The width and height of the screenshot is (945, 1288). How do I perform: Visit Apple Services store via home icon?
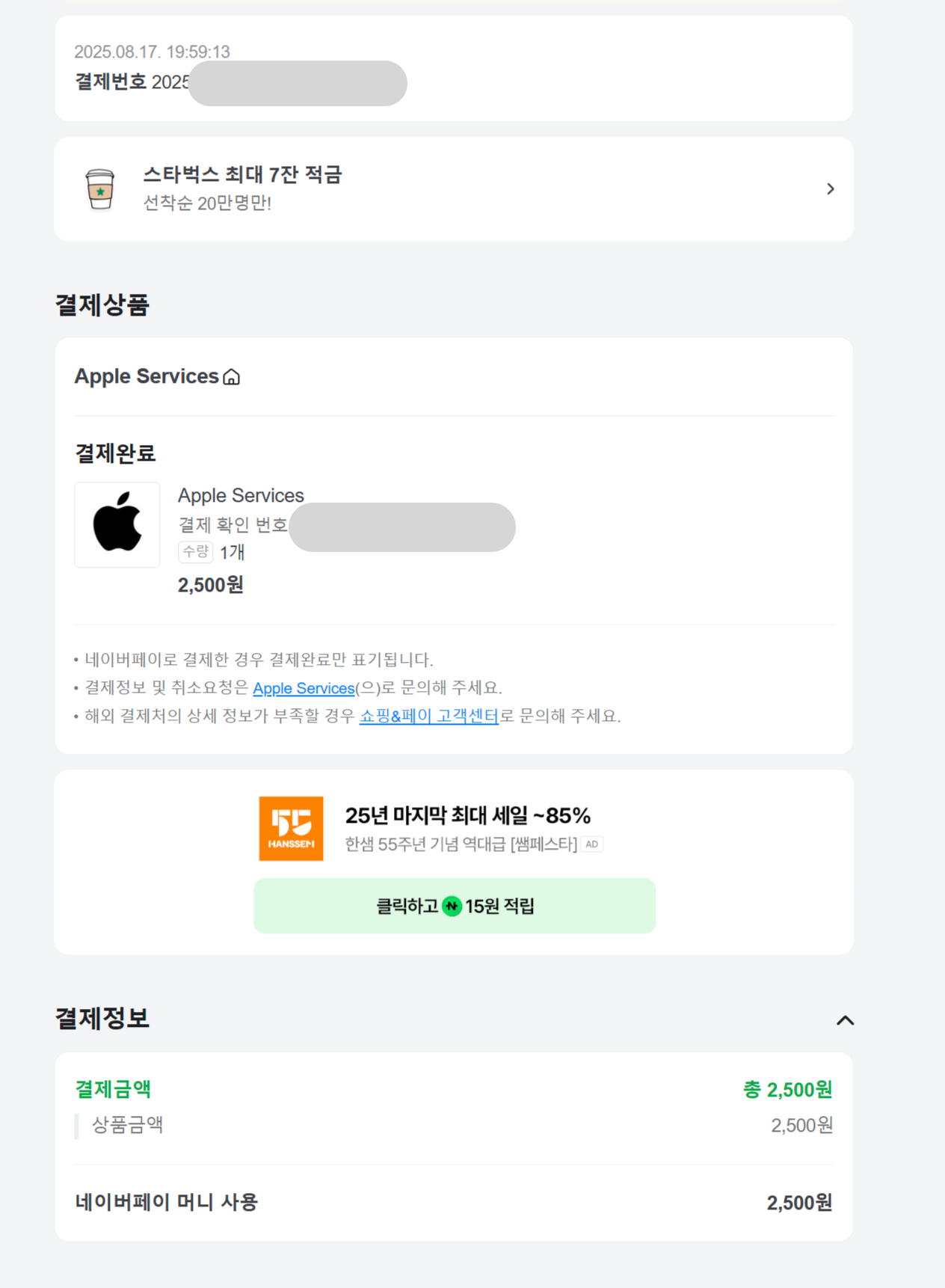(x=232, y=377)
